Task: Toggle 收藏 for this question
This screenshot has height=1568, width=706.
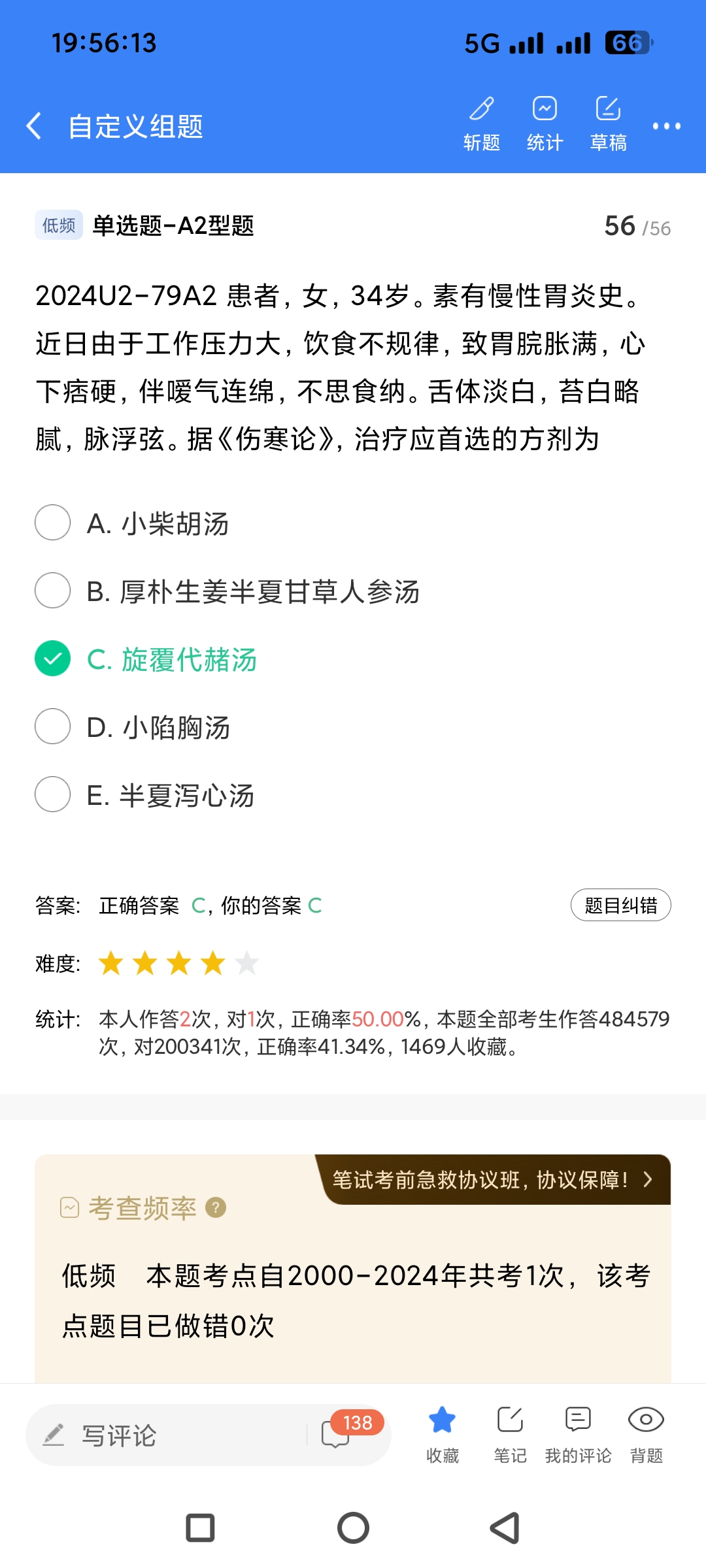Action: tap(443, 1434)
